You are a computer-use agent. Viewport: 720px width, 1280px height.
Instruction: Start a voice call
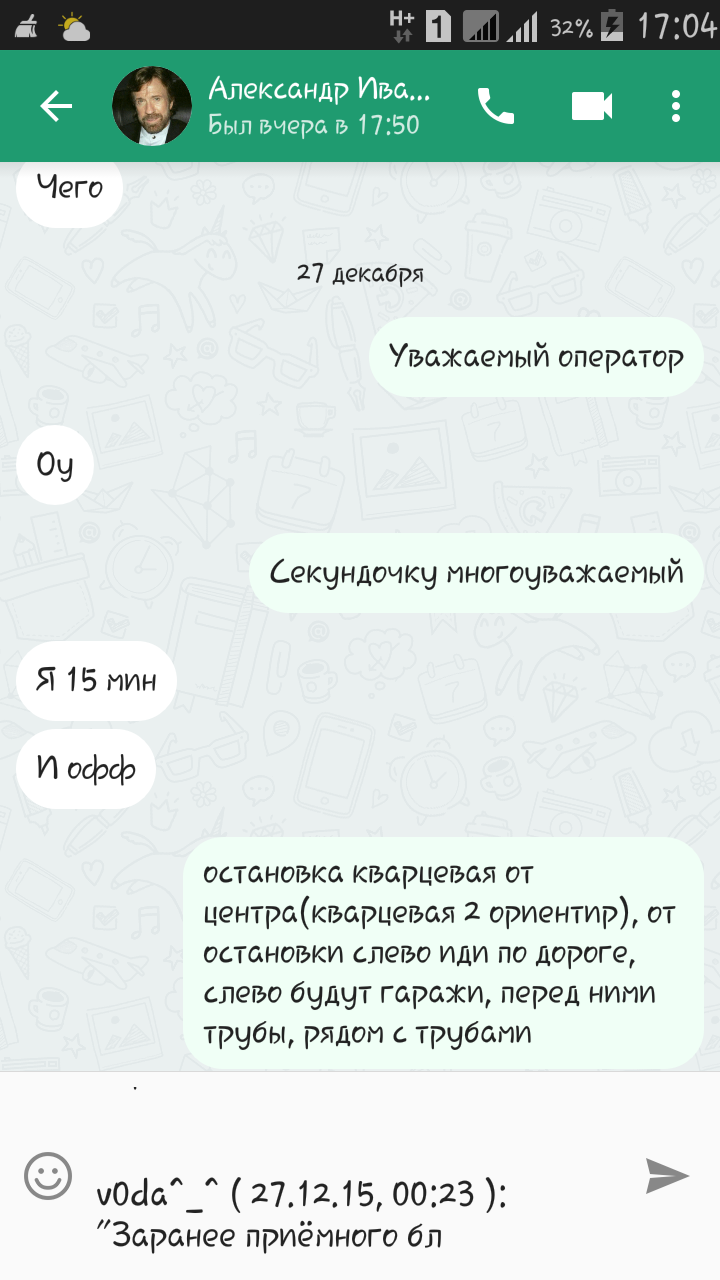point(496,106)
